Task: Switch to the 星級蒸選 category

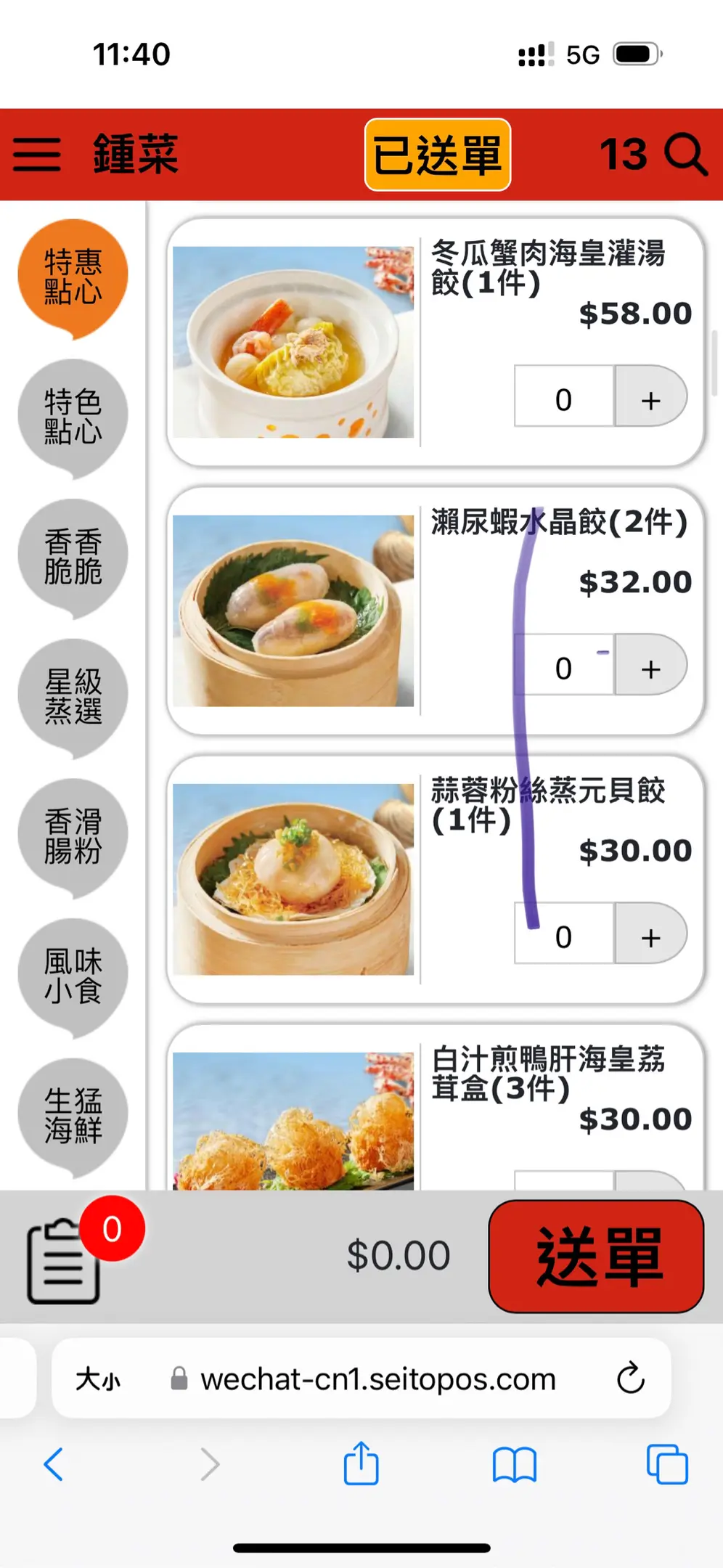Action: coord(73,696)
